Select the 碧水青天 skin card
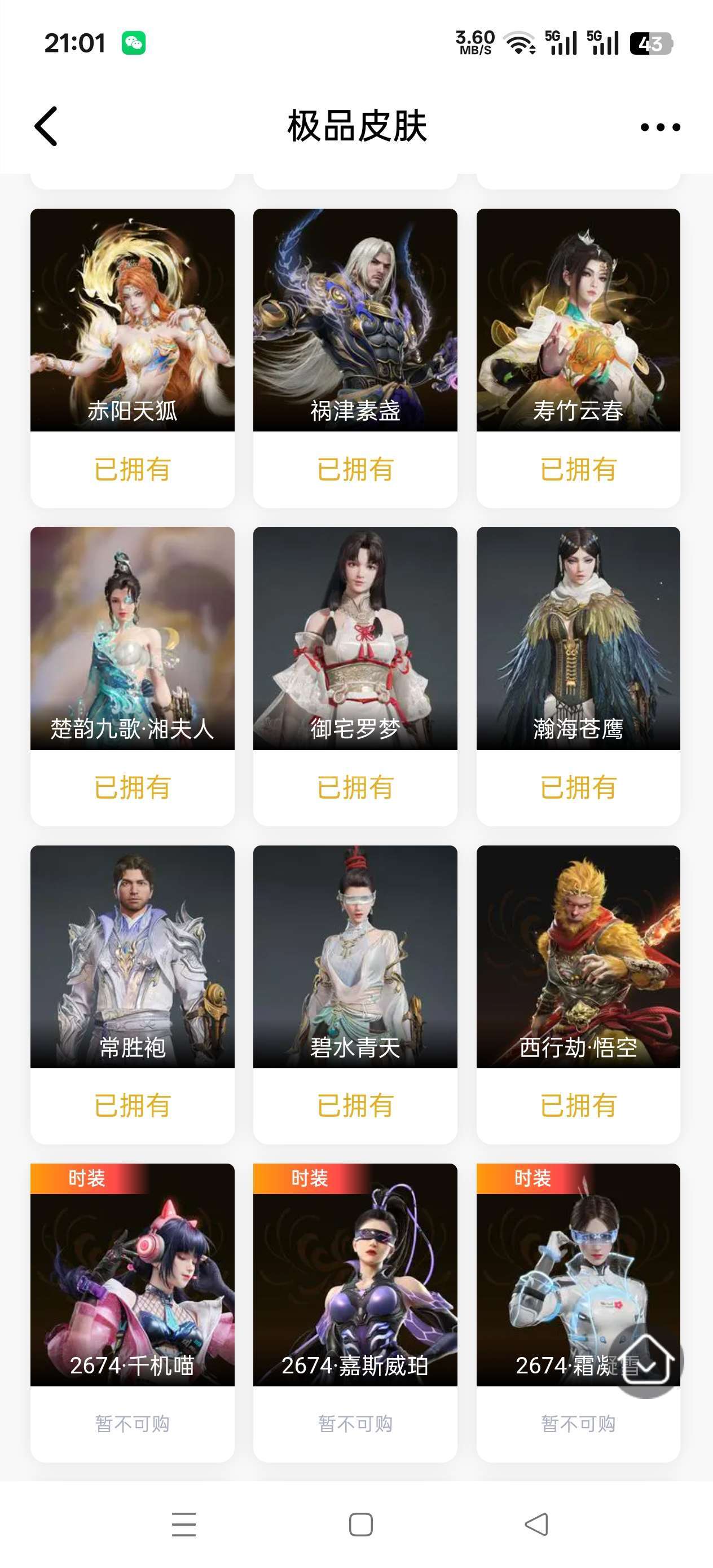 coord(355,994)
